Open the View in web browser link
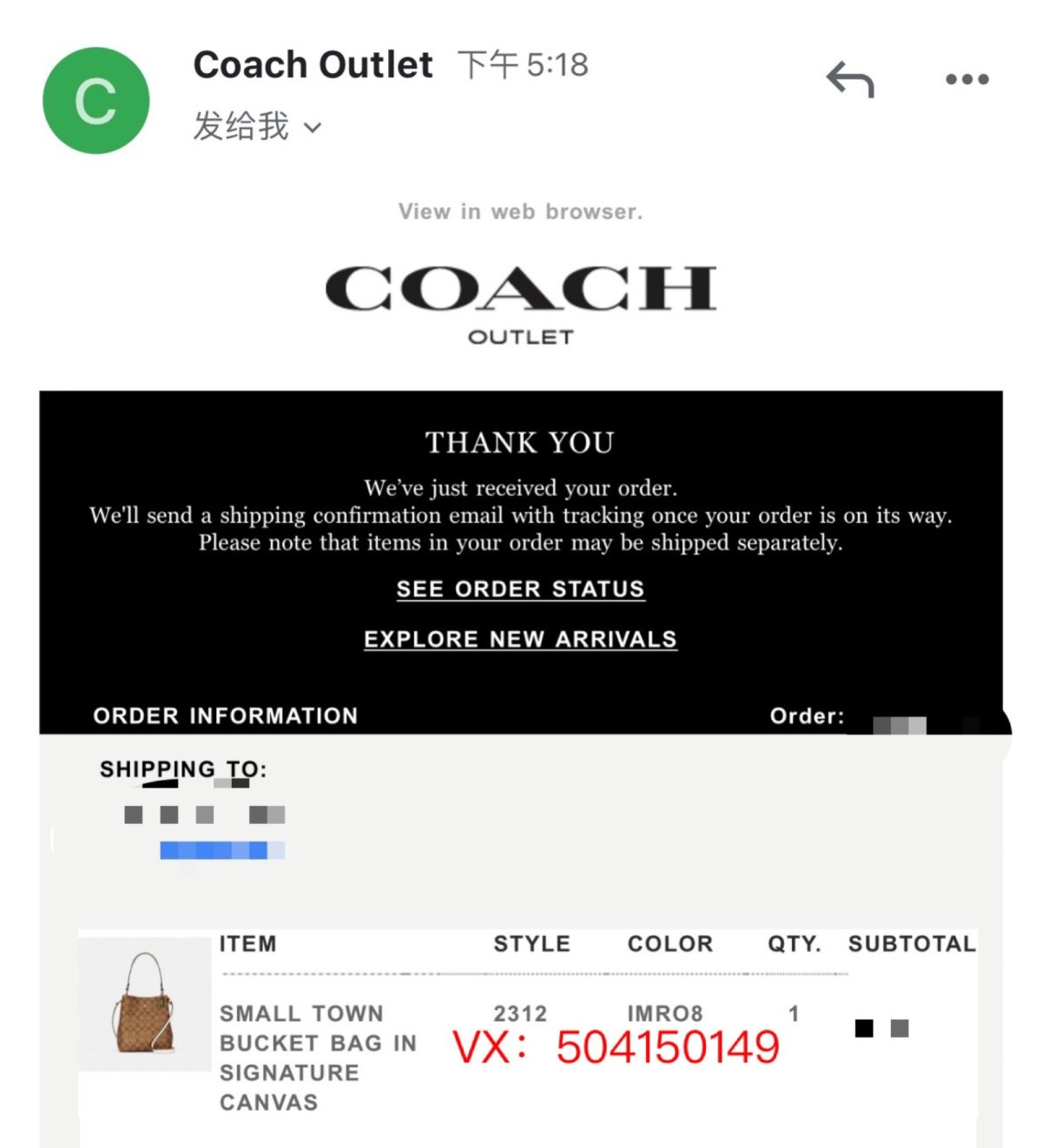1042x1148 pixels. click(x=520, y=211)
